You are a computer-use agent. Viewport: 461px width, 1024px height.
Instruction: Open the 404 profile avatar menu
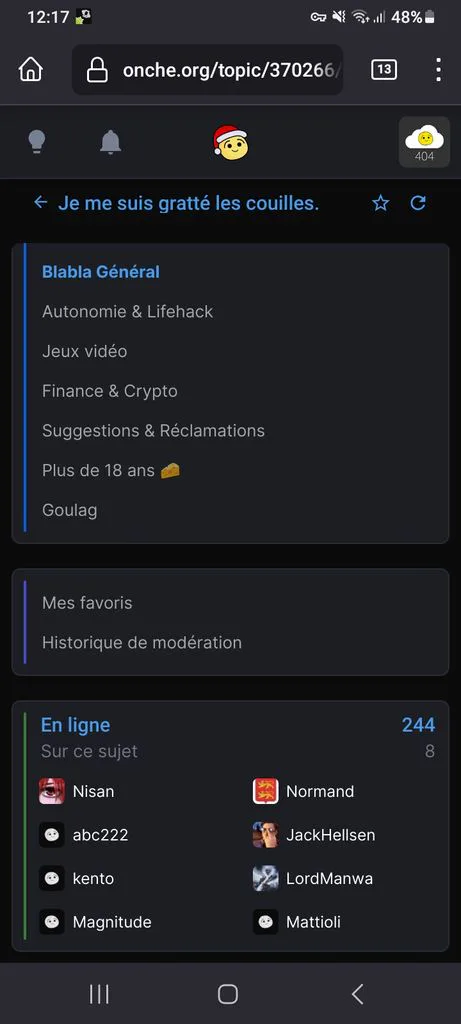click(424, 142)
